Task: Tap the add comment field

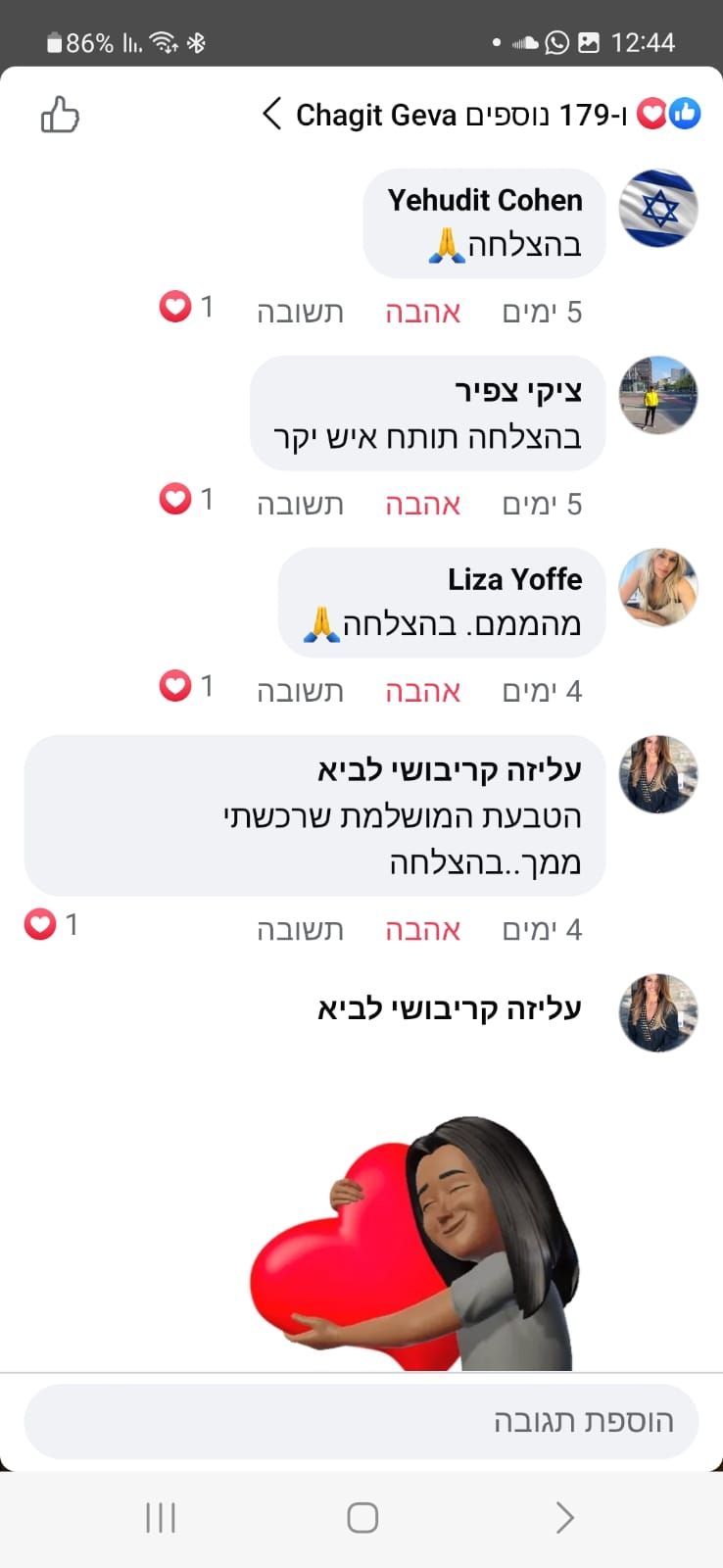Action: pos(361,1421)
